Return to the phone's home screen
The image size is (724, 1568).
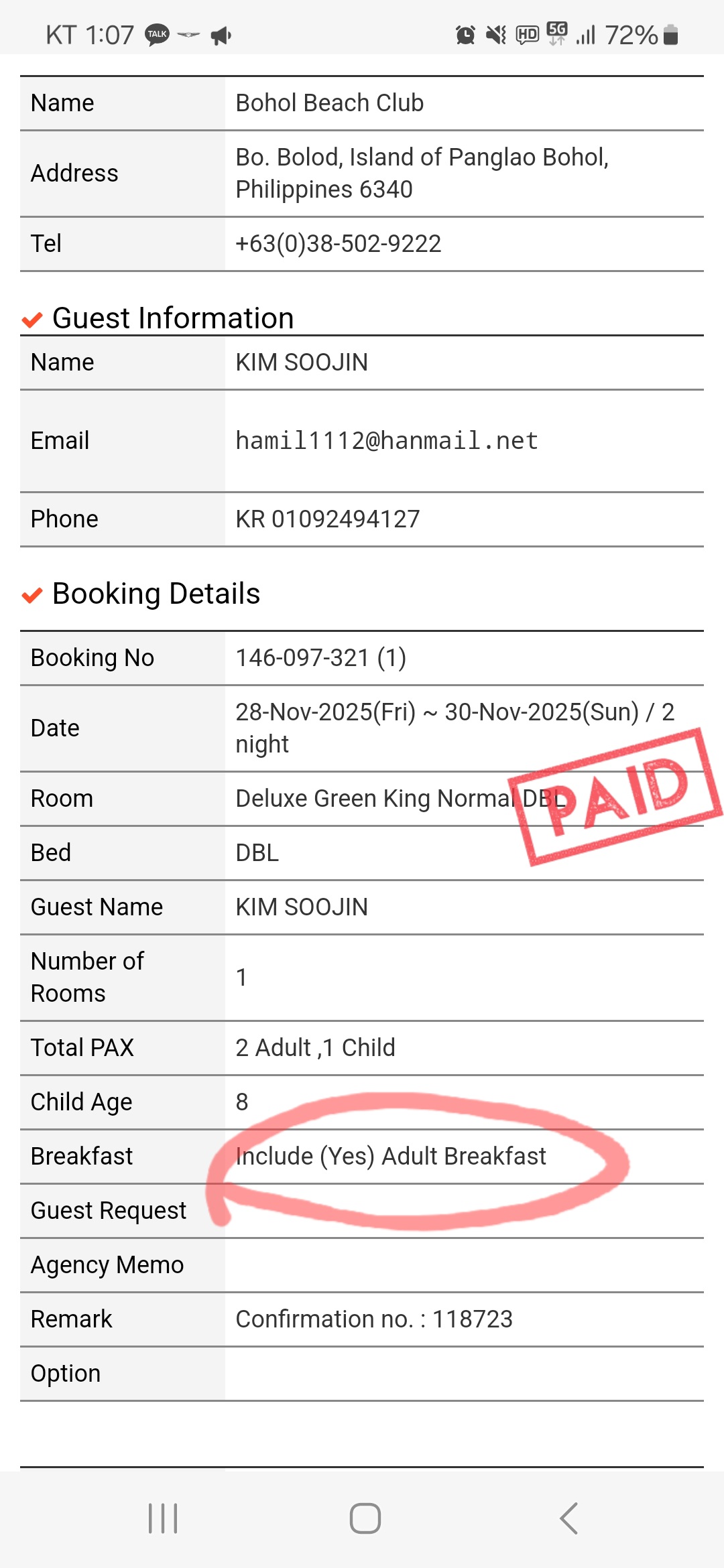pos(365,1518)
